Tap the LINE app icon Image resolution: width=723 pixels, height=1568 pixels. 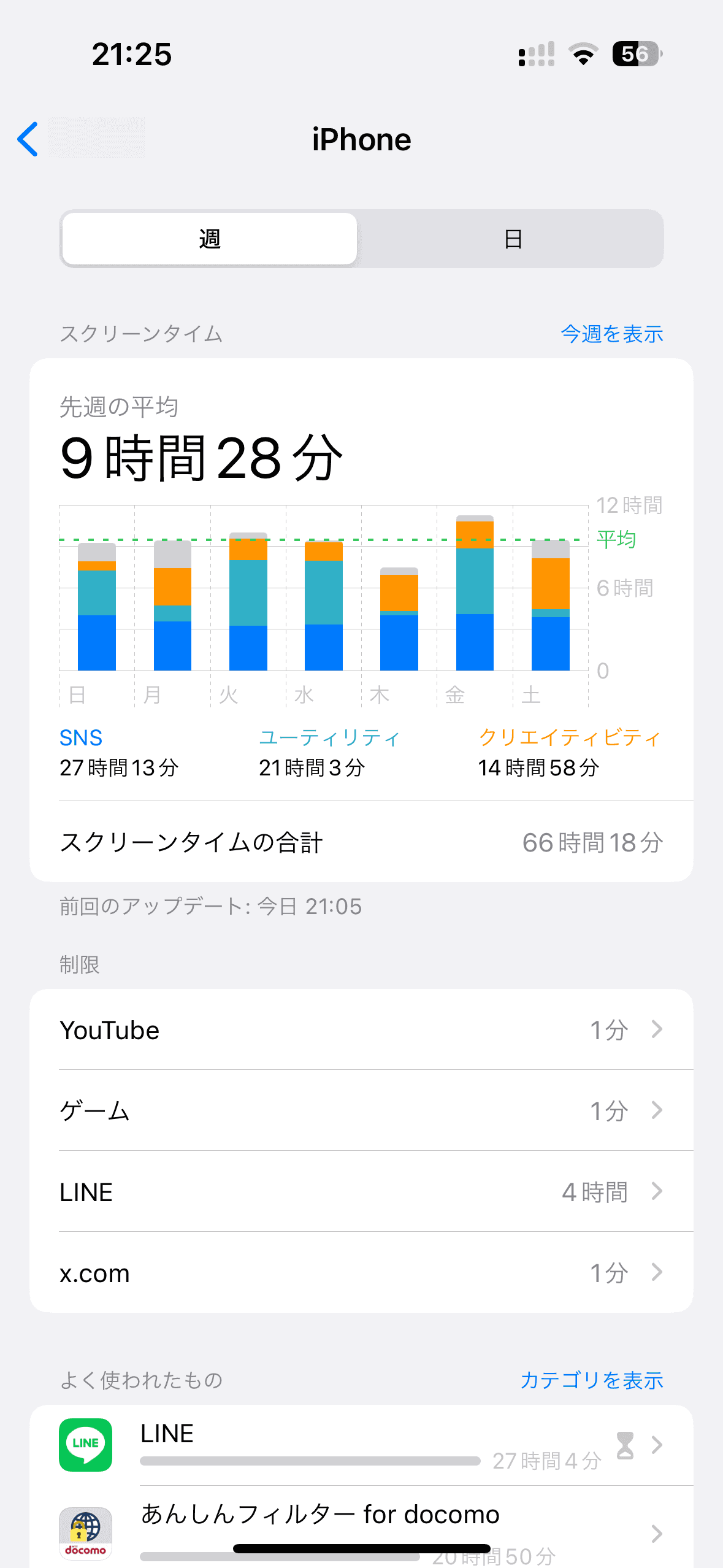86,1443
